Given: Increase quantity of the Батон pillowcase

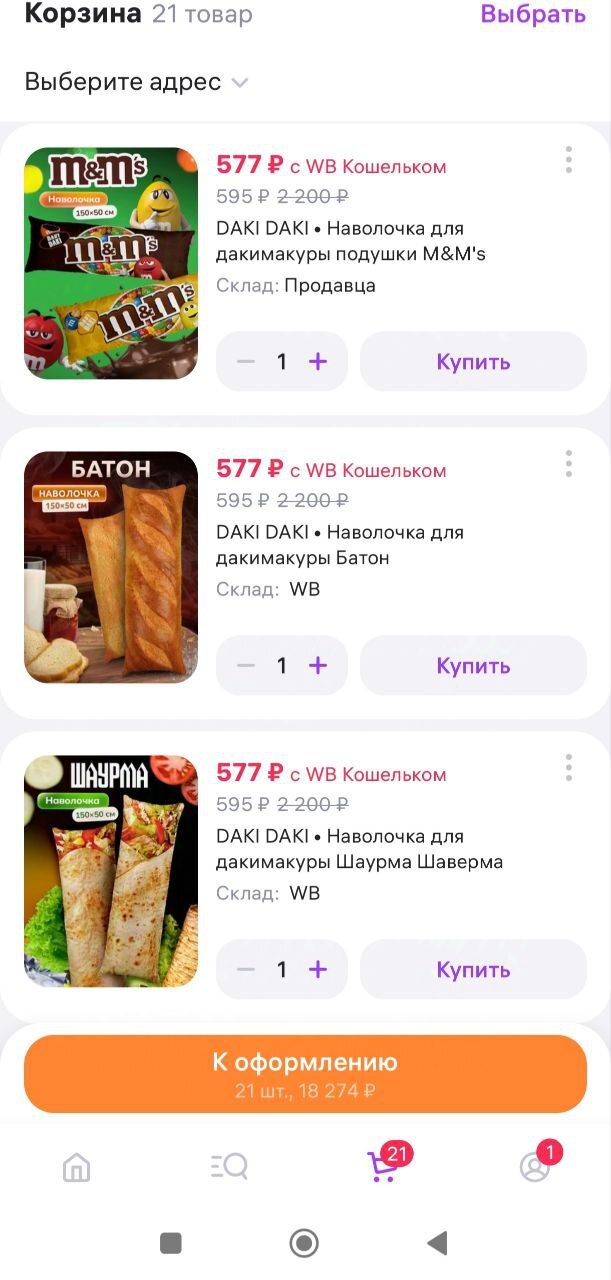Looking at the screenshot, I should click(x=318, y=666).
